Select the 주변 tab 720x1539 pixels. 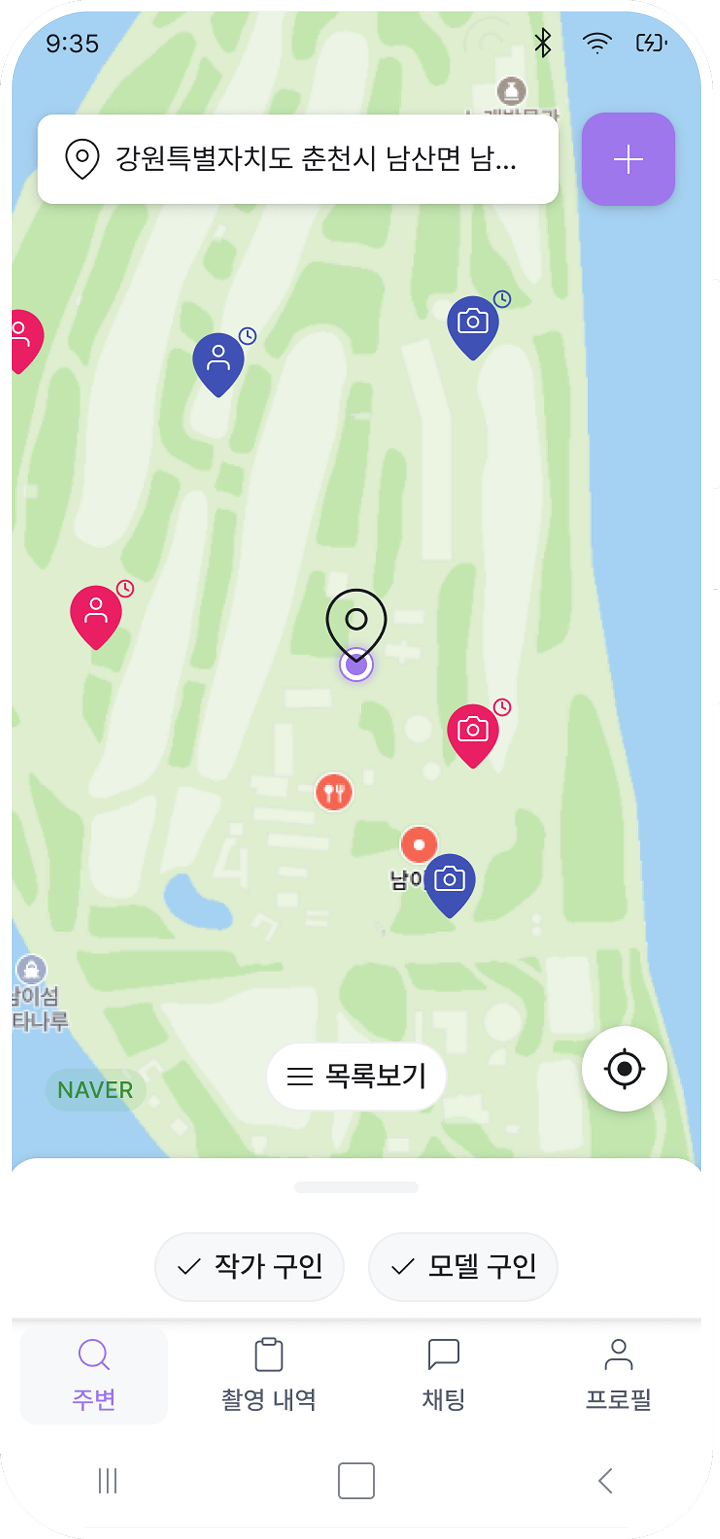click(x=93, y=1375)
